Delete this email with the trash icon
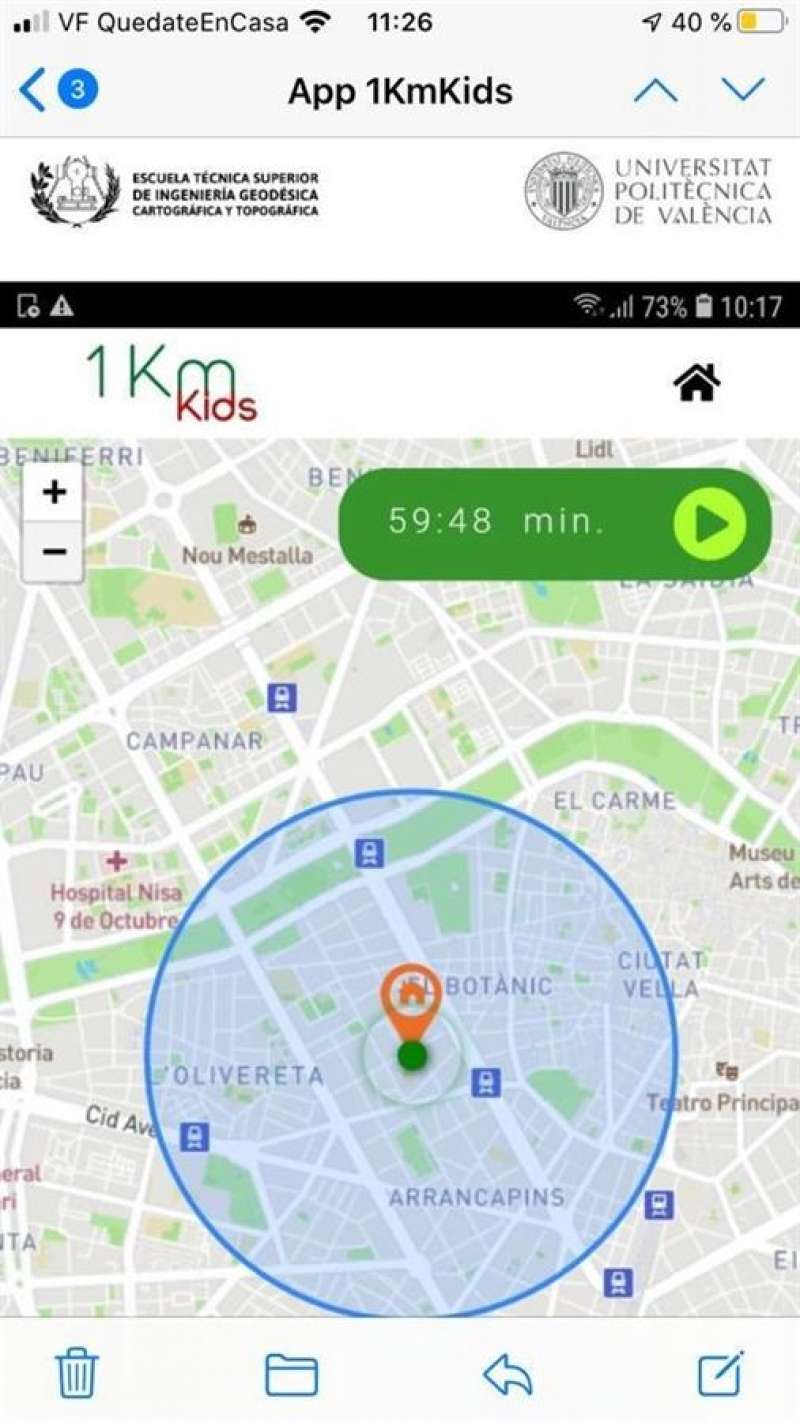 [x=76, y=1374]
